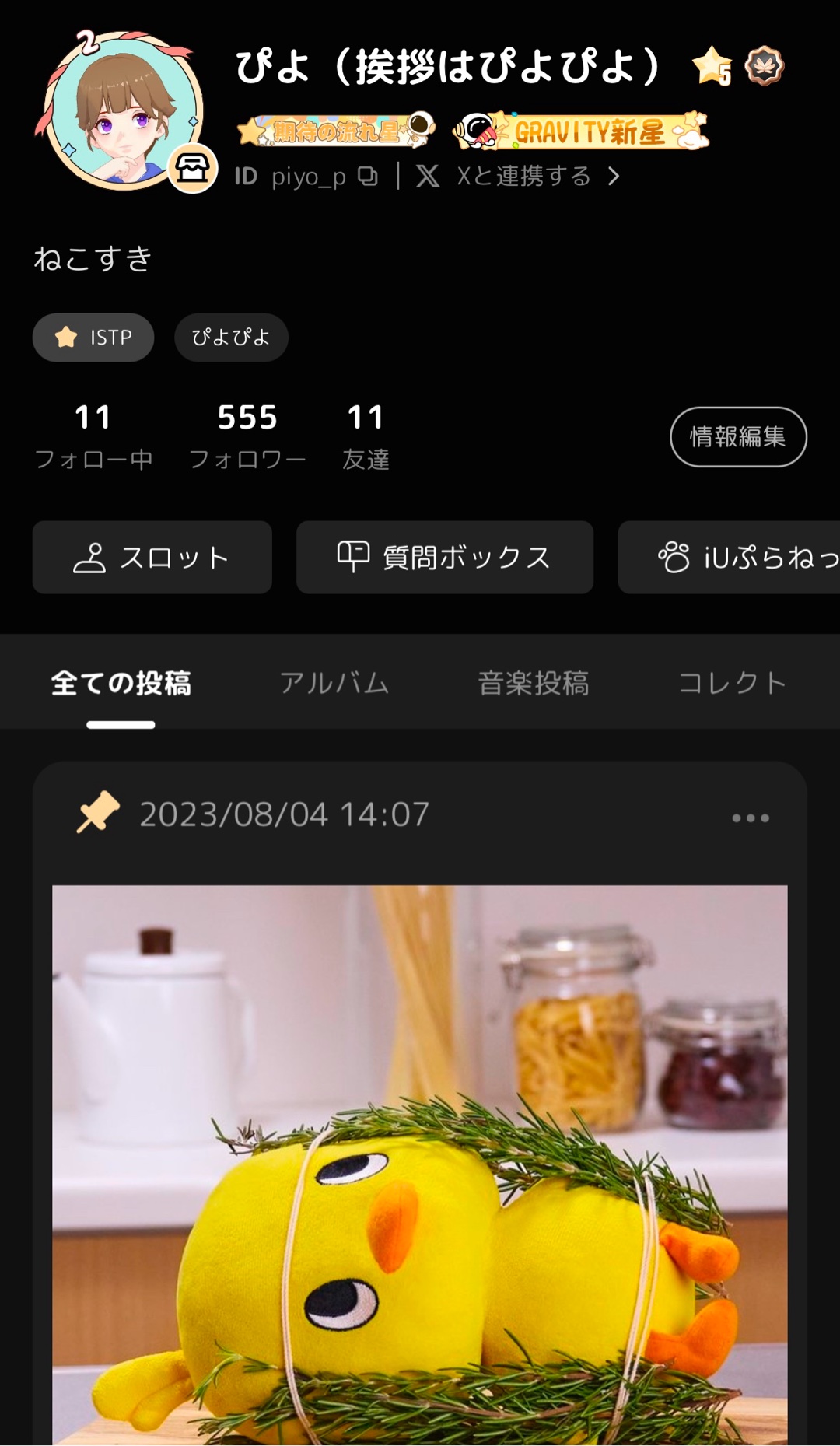
Task: Tap the 情報編集 edit profile button
Action: 738,437
